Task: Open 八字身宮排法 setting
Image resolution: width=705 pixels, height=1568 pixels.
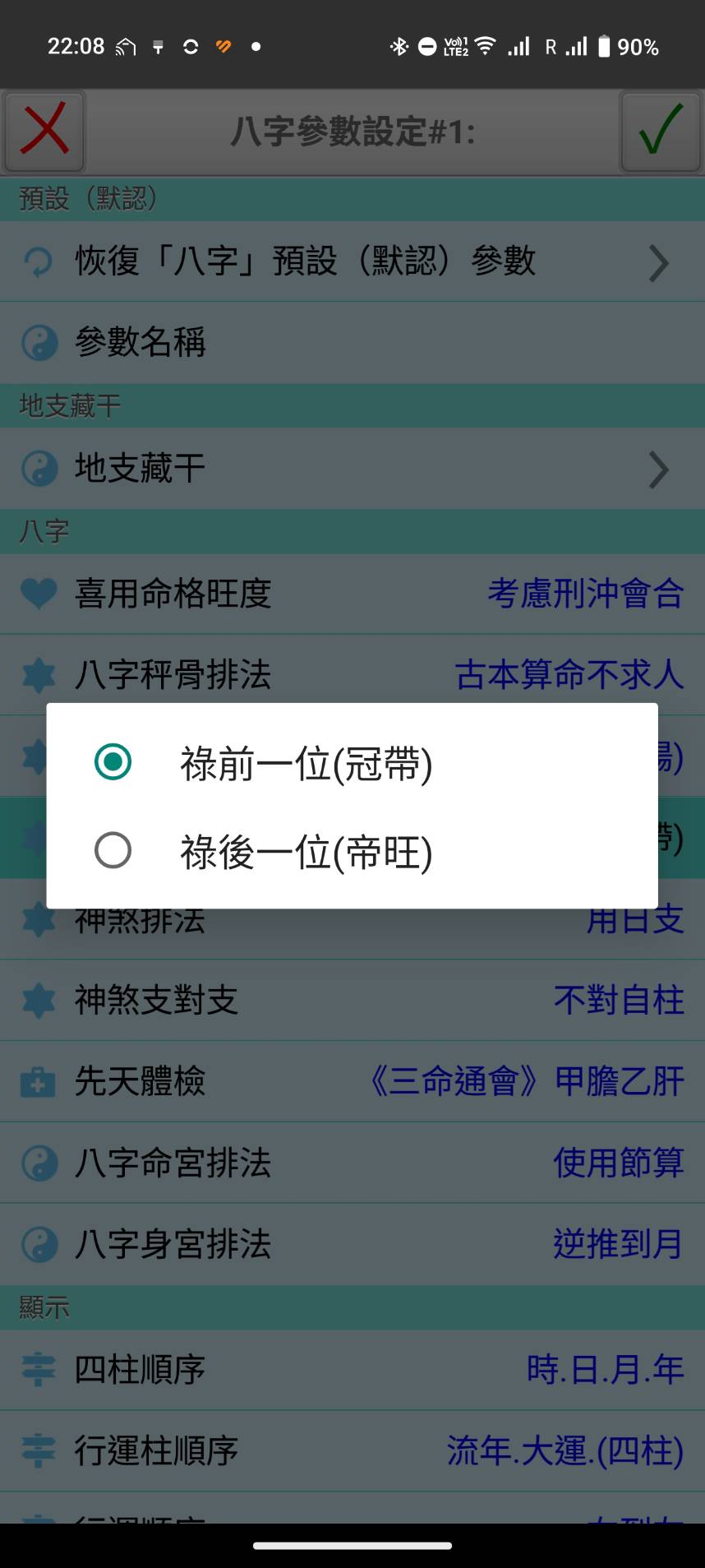Action: tap(352, 1243)
